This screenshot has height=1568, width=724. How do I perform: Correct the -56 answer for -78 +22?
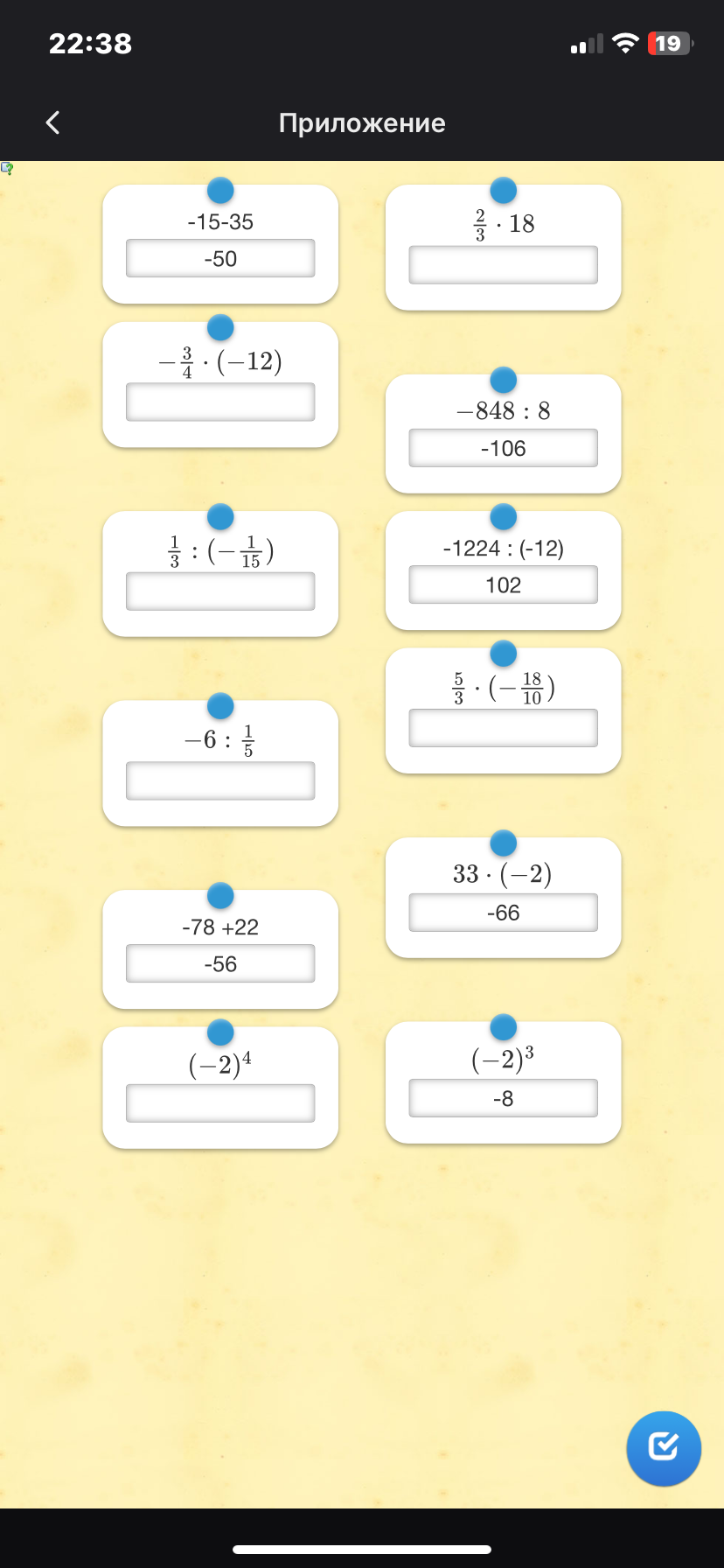pos(220,963)
